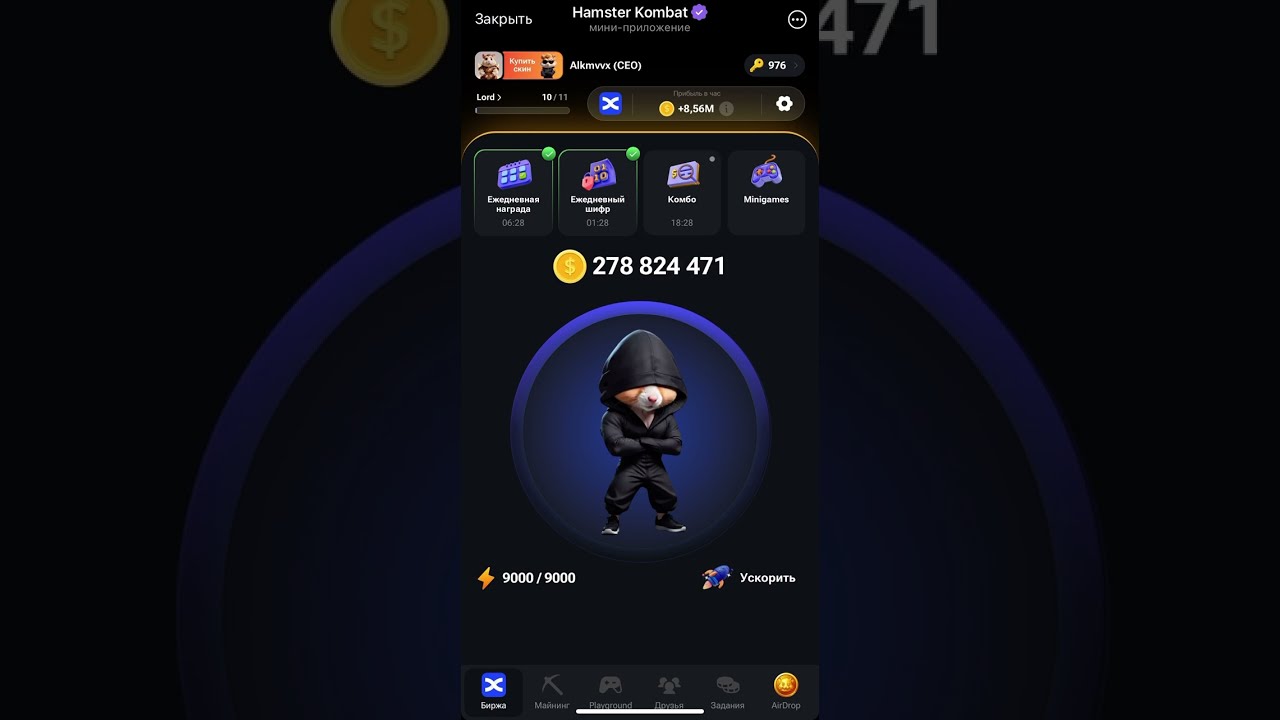Open the Lord level progress

pyautogui.click(x=489, y=97)
